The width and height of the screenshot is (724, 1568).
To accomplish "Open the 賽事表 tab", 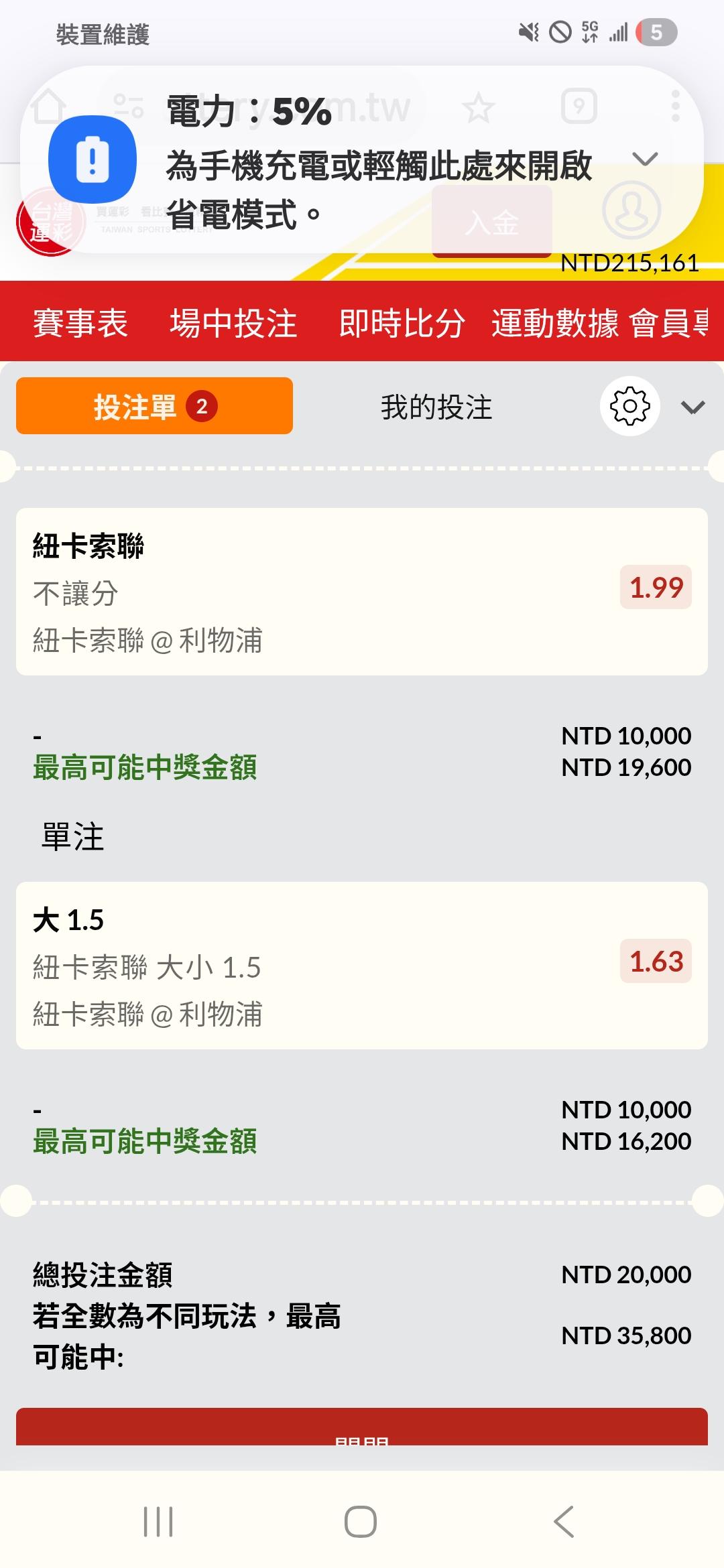I will 80,323.
